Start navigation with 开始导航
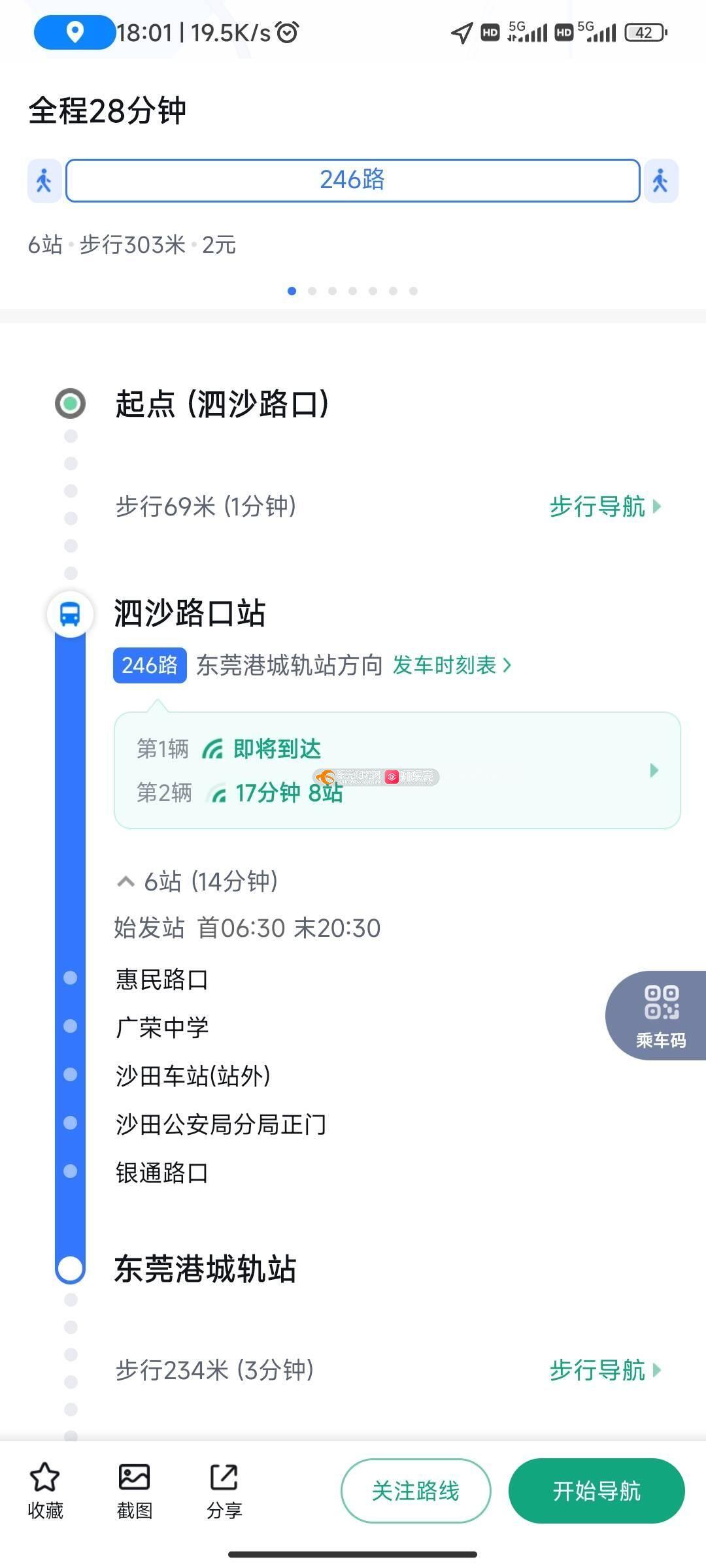The image size is (706, 1568). point(597,1491)
